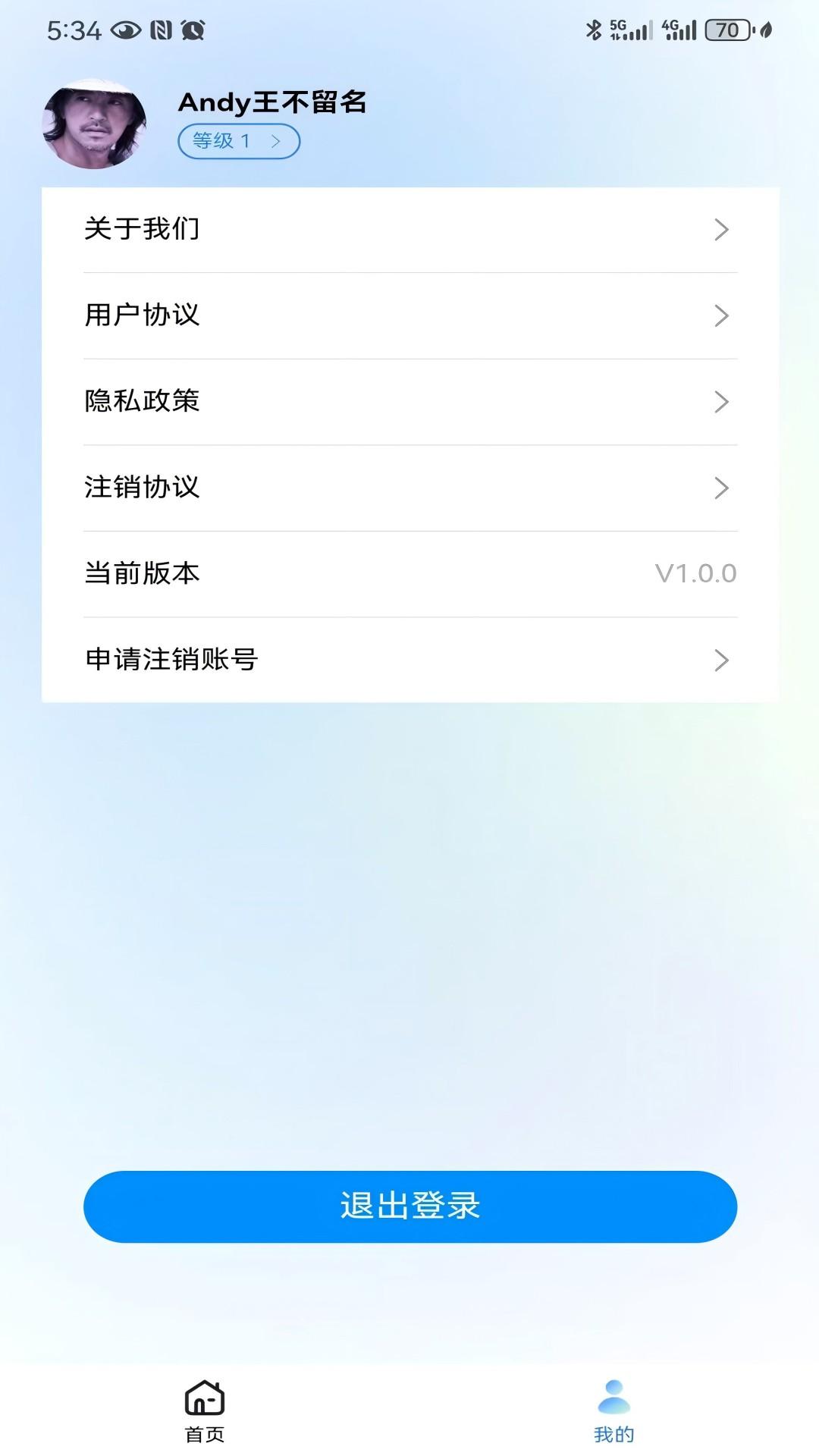
Task: Open the 注销协议 row
Action: (409, 488)
